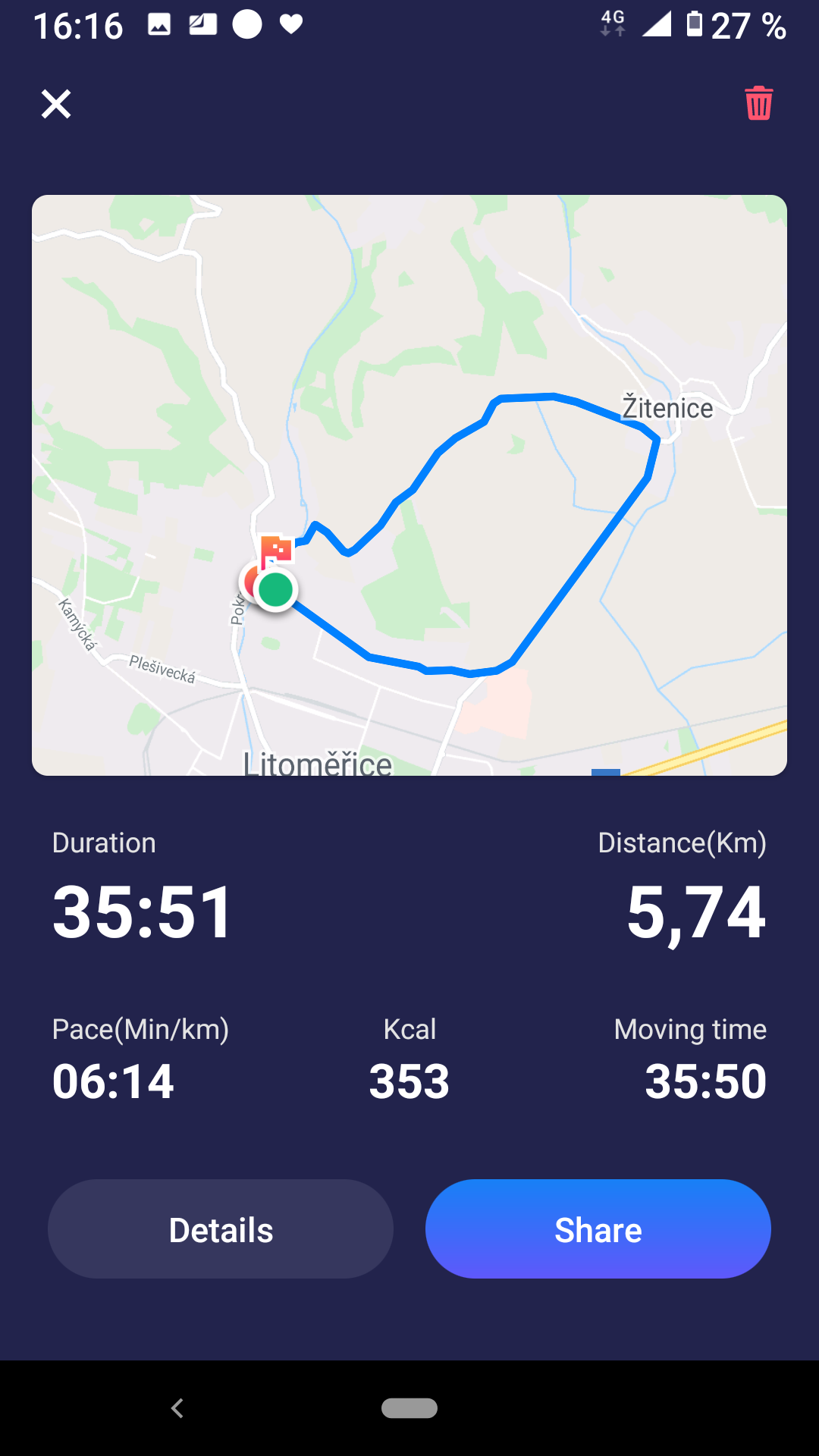Image resolution: width=819 pixels, height=1456 pixels.
Task: Share this run
Action: tap(598, 1229)
